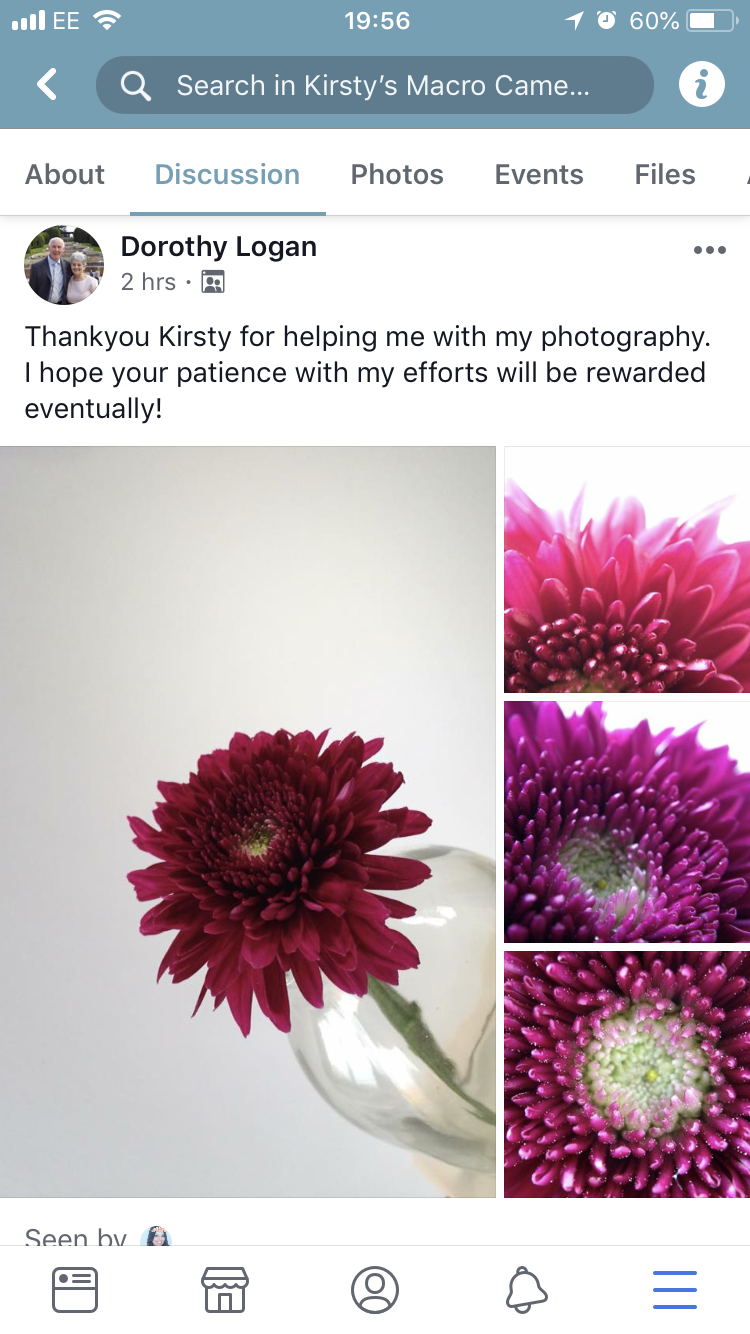Open the notifications bell
The width and height of the screenshot is (750, 1334).
526,1289
